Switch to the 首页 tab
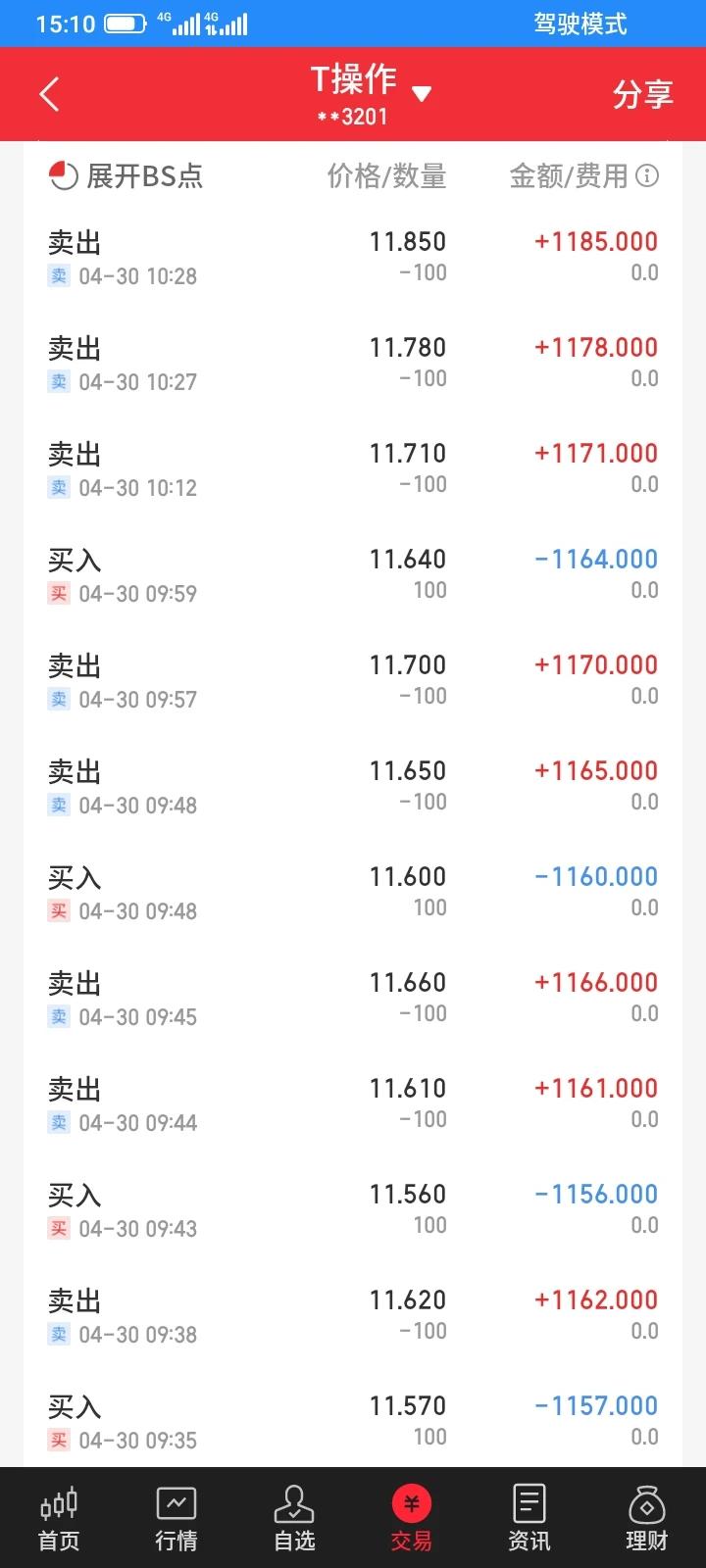This screenshot has height=1568, width=706. point(59,1519)
